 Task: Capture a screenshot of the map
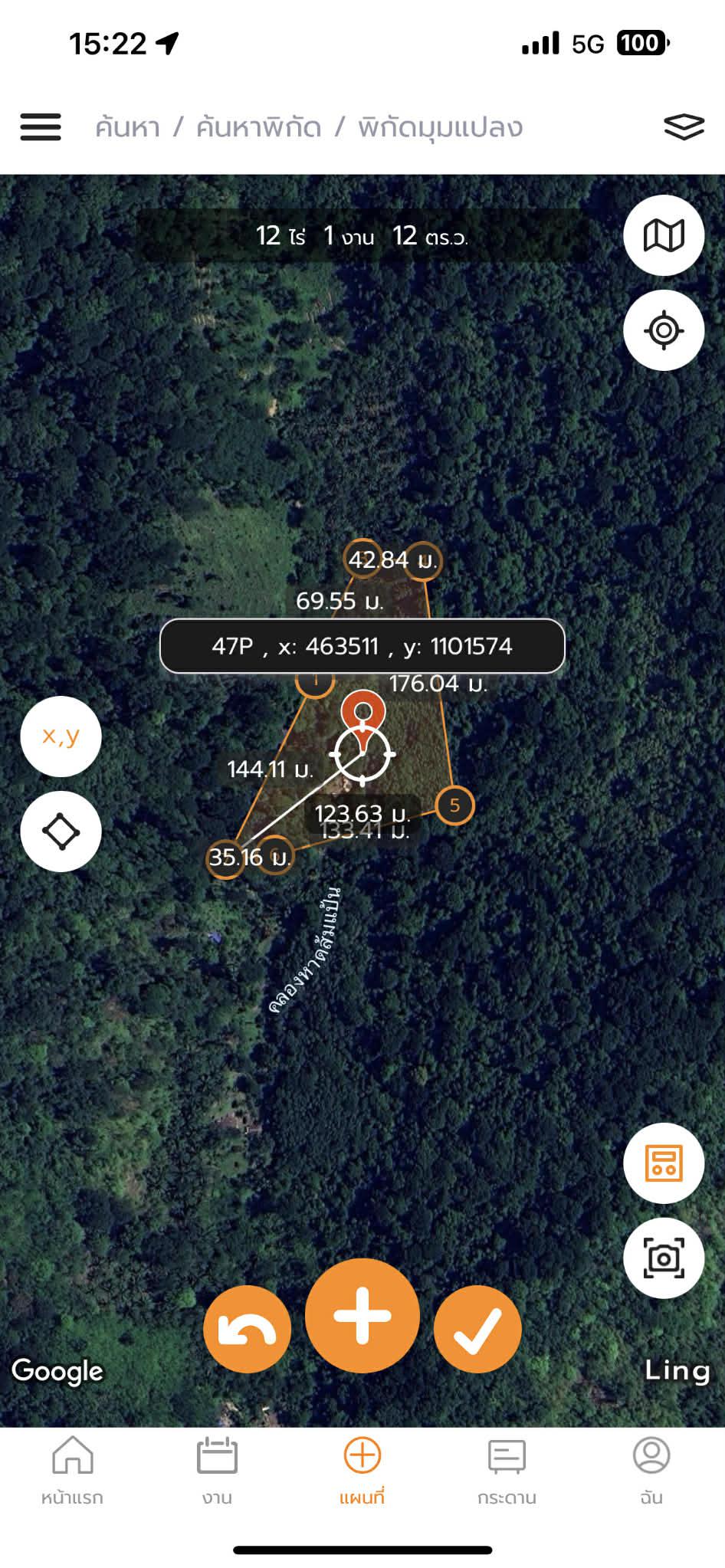(x=664, y=1258)
